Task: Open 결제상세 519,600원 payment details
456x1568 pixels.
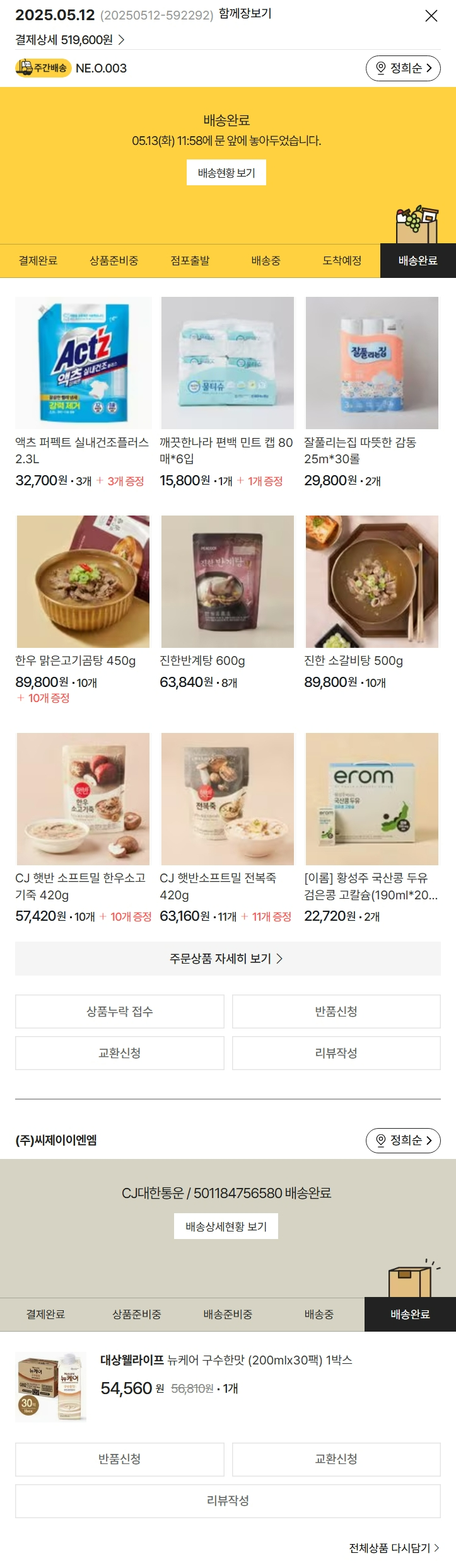Action: [x=70, y=40]
